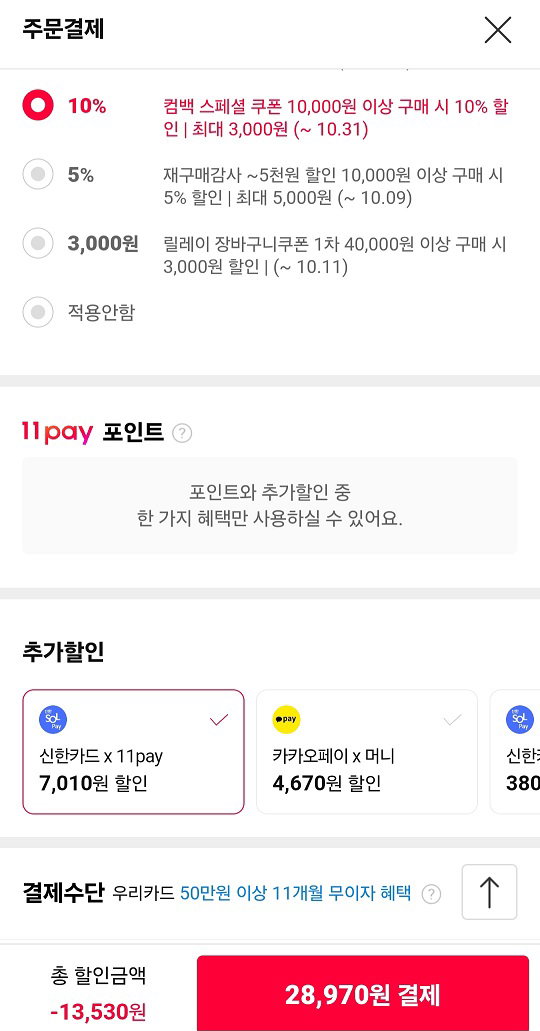The width and height of the screenshot is (540, 1031).
Task: Select the 적용안함 option
Action: (37, 312)
